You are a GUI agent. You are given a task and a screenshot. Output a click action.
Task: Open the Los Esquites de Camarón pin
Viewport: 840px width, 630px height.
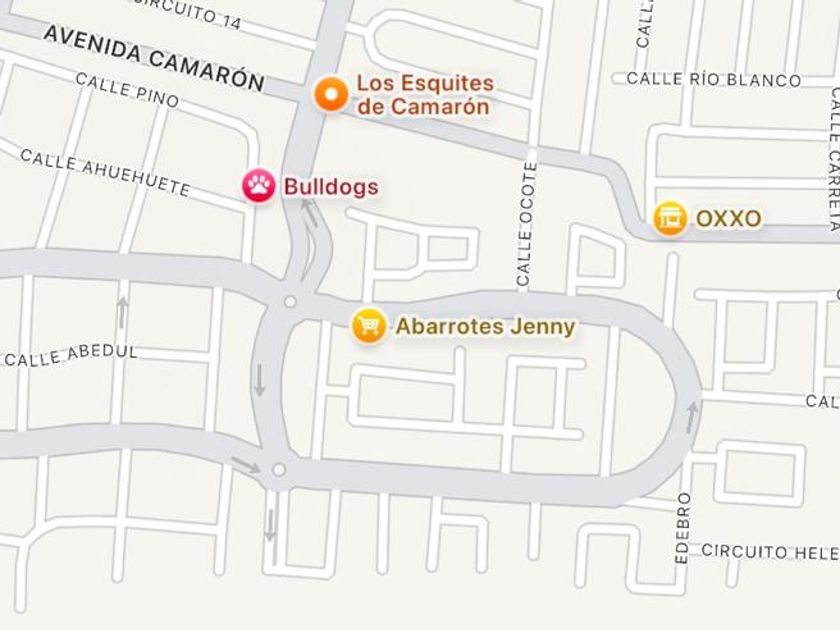click(x=331, y=94)
